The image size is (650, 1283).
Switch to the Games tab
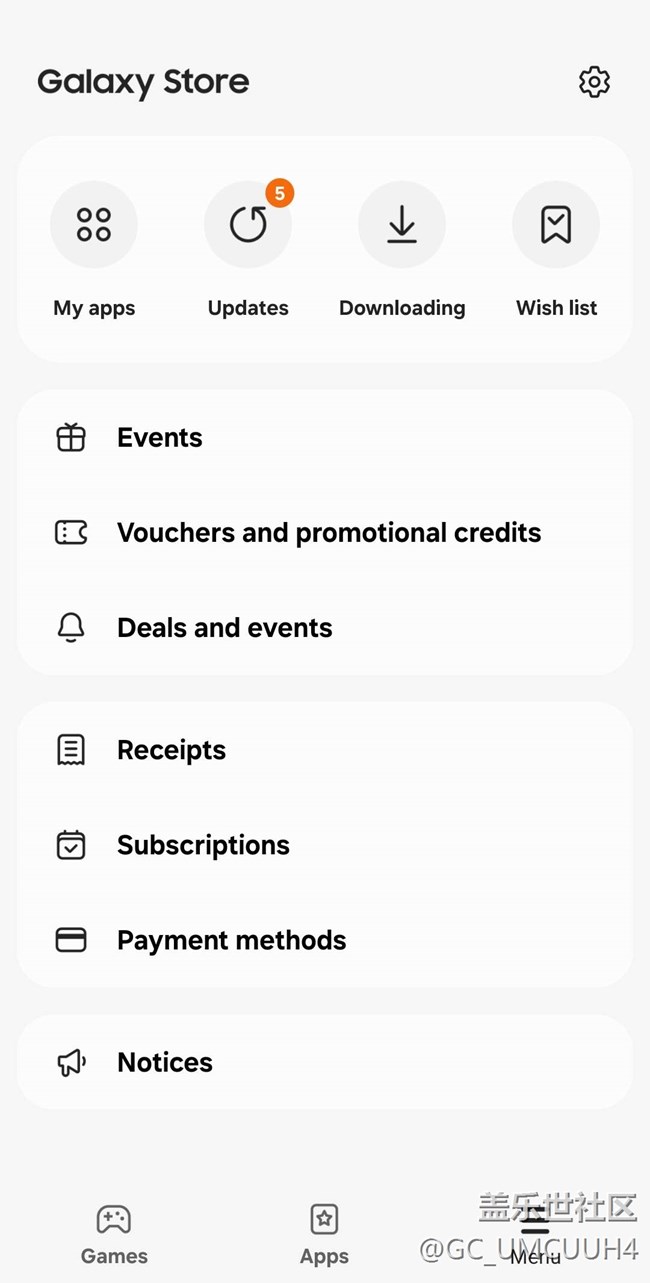click(x=114, y=1234)
